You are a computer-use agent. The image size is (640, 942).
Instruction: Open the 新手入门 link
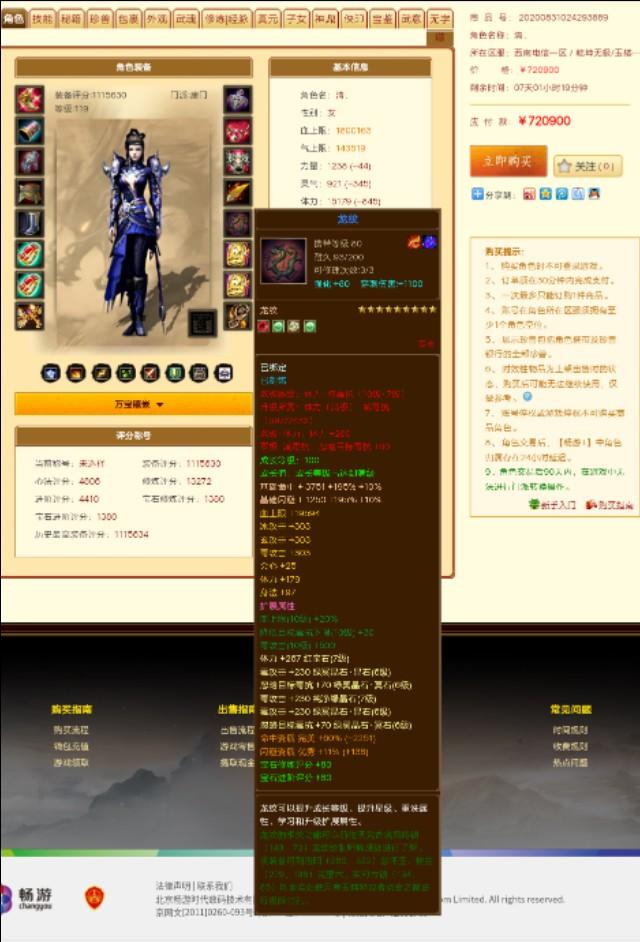pos(552,505)
